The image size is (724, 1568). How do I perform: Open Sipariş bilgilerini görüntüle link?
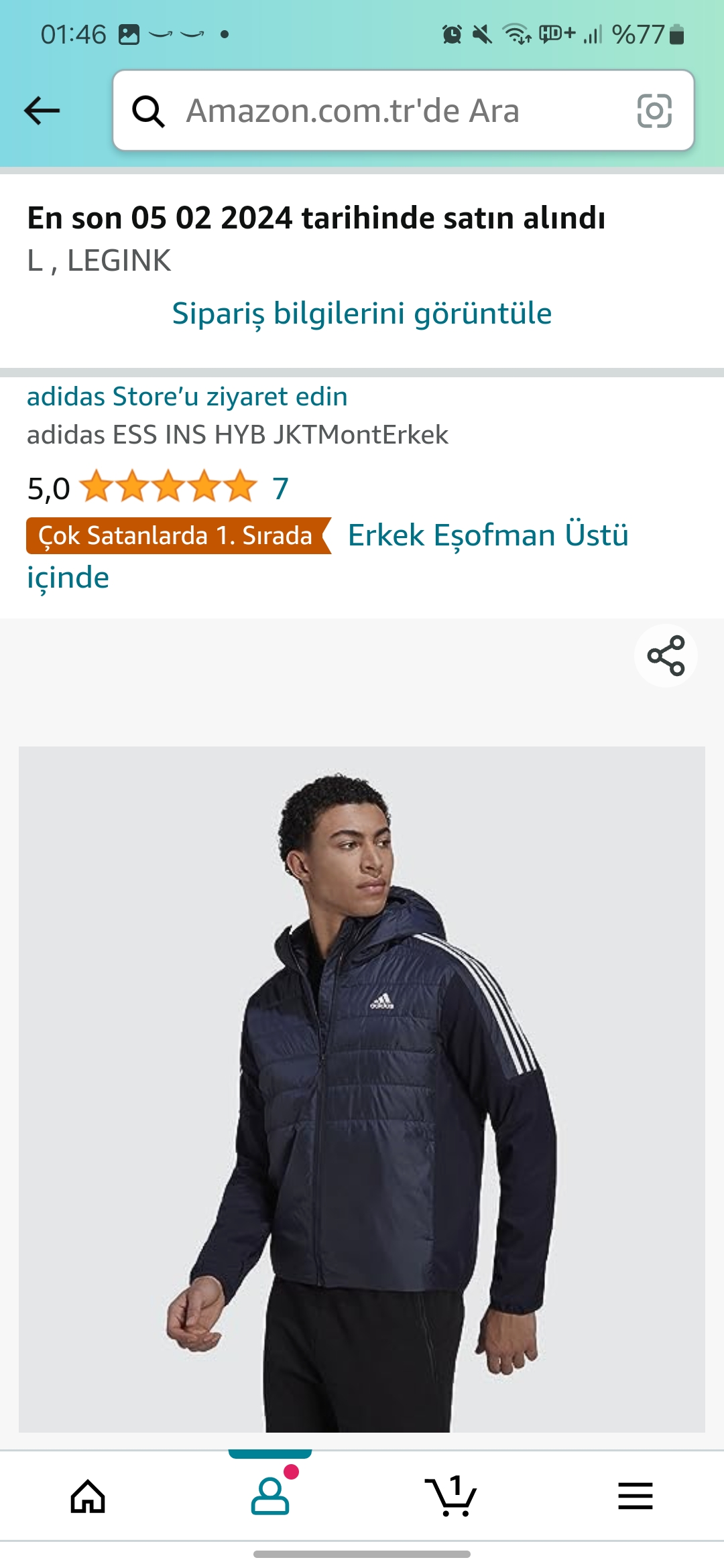[362, 313]
